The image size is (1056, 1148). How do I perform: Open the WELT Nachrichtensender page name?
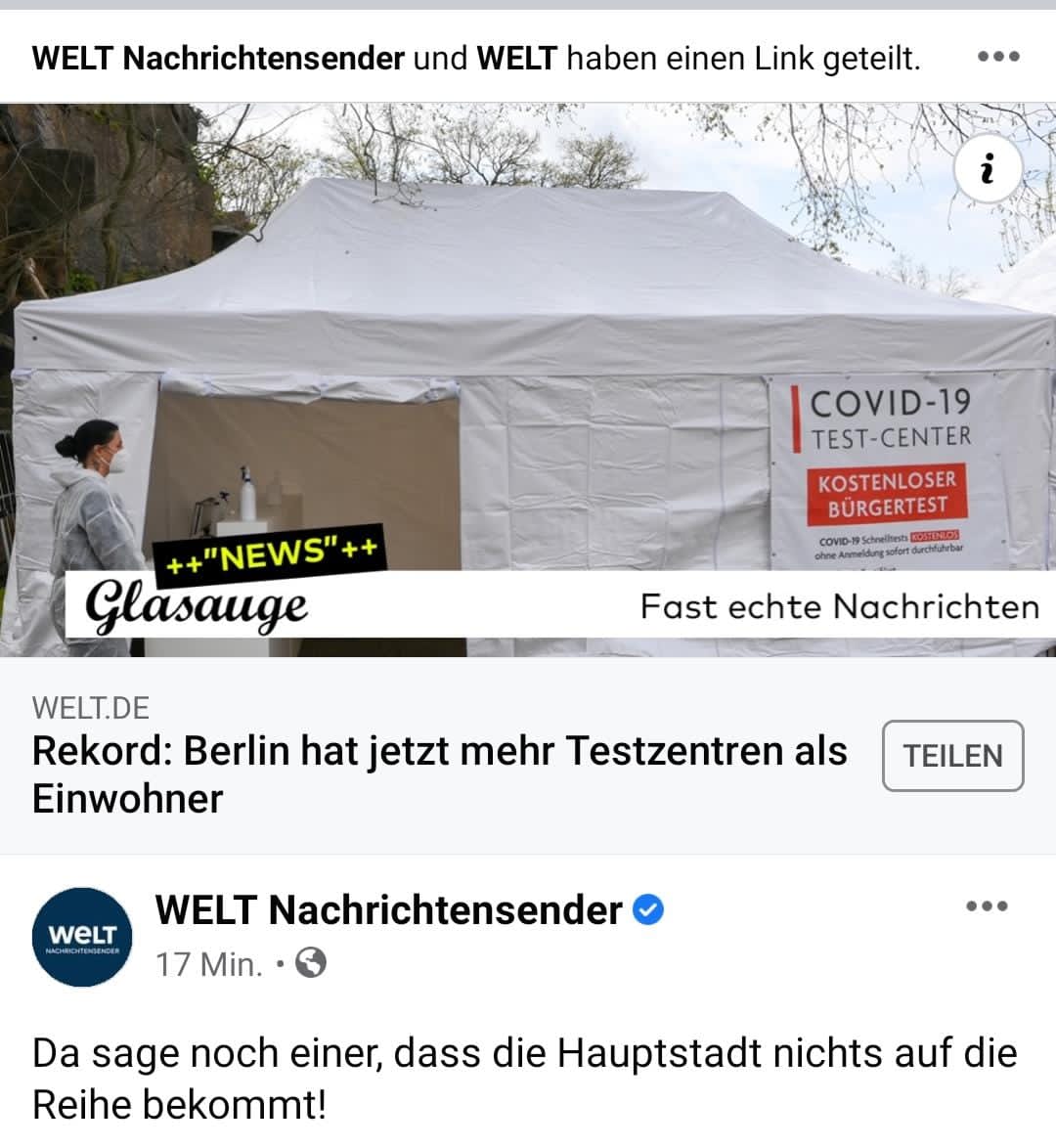click(x=388, y=910)
